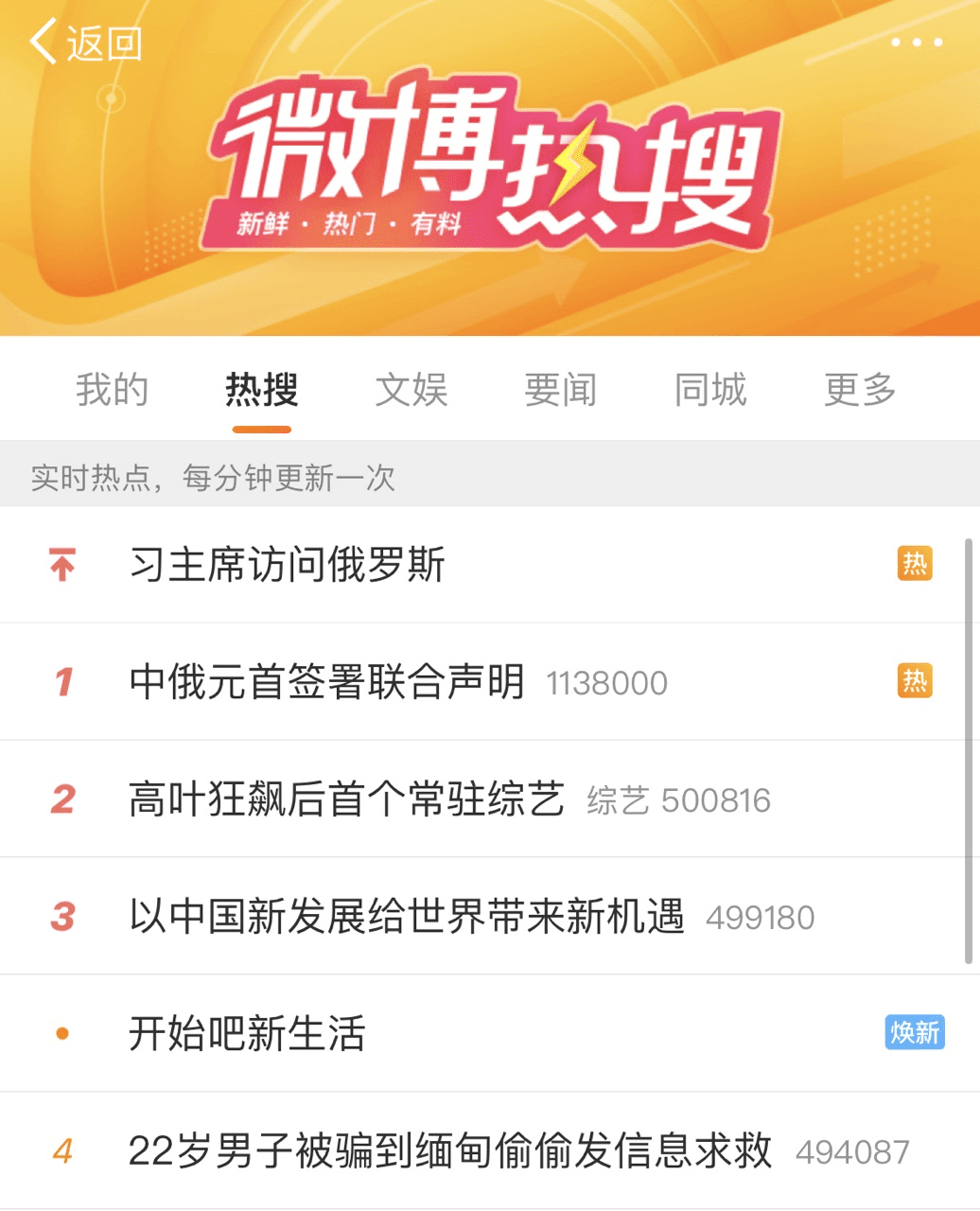Switch to the 我的 tab

112,390
